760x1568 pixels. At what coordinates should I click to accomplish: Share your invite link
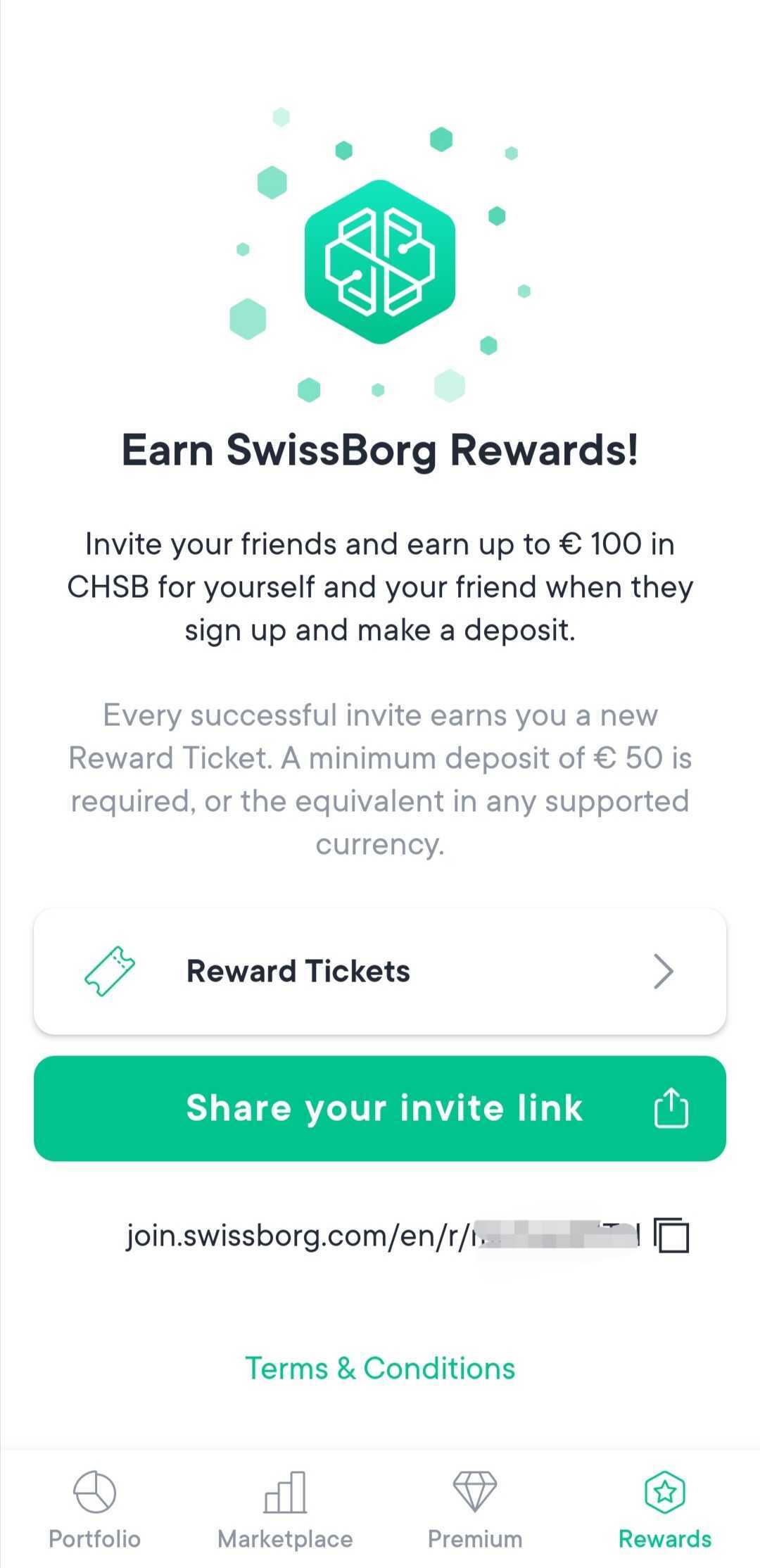pyautogui.click(x=380, y=1108)
